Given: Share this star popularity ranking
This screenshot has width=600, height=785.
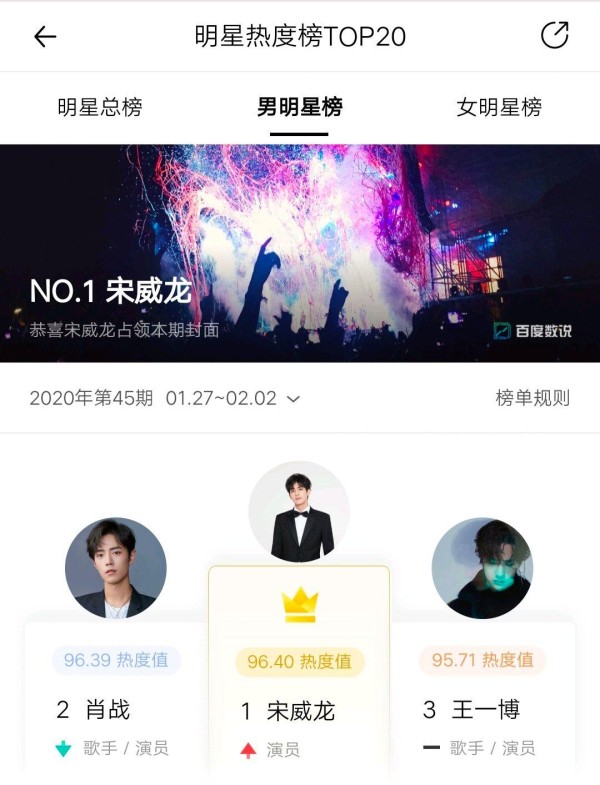Looking at the screenshot, I should click(x=554, y=36).
